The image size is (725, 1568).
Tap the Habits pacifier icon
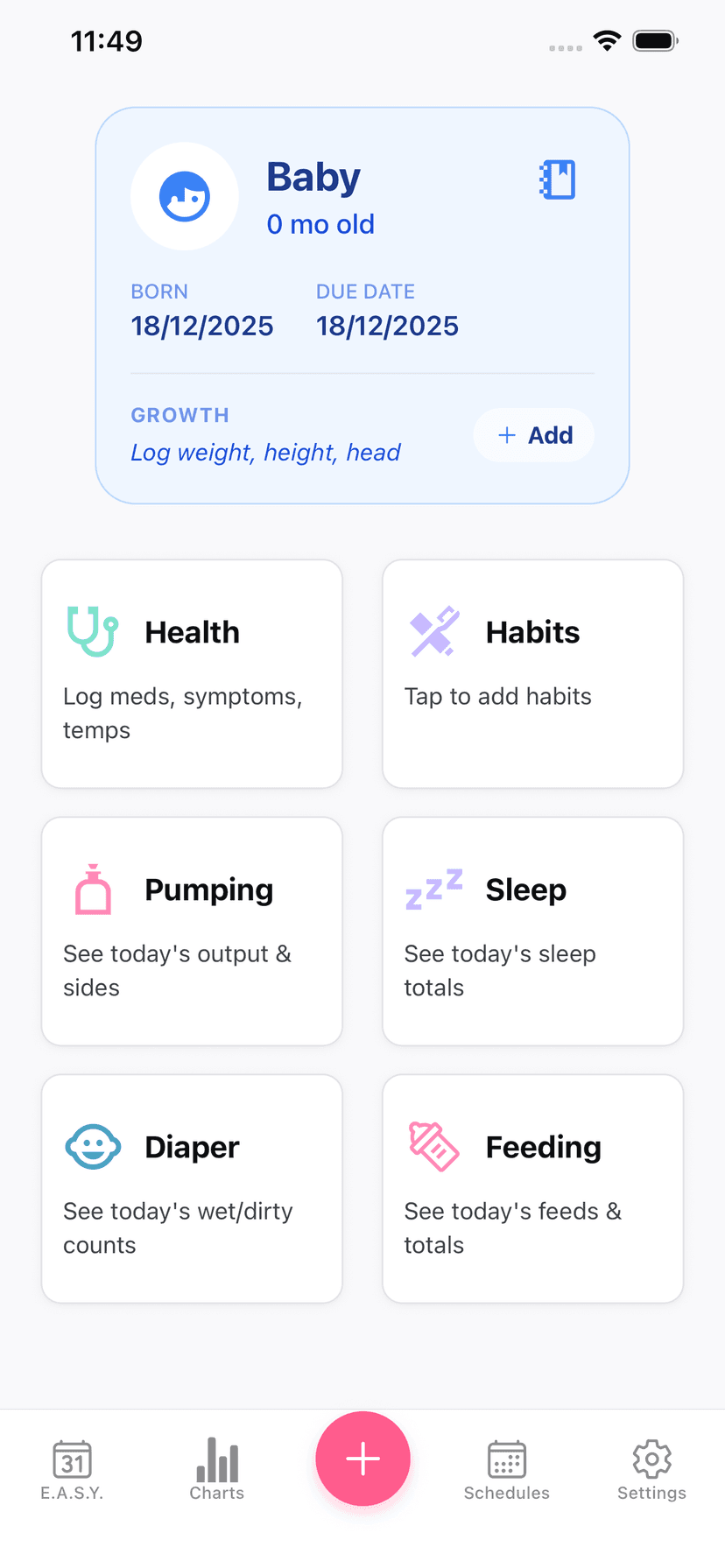pyautogui.click(x=433, y=630)
